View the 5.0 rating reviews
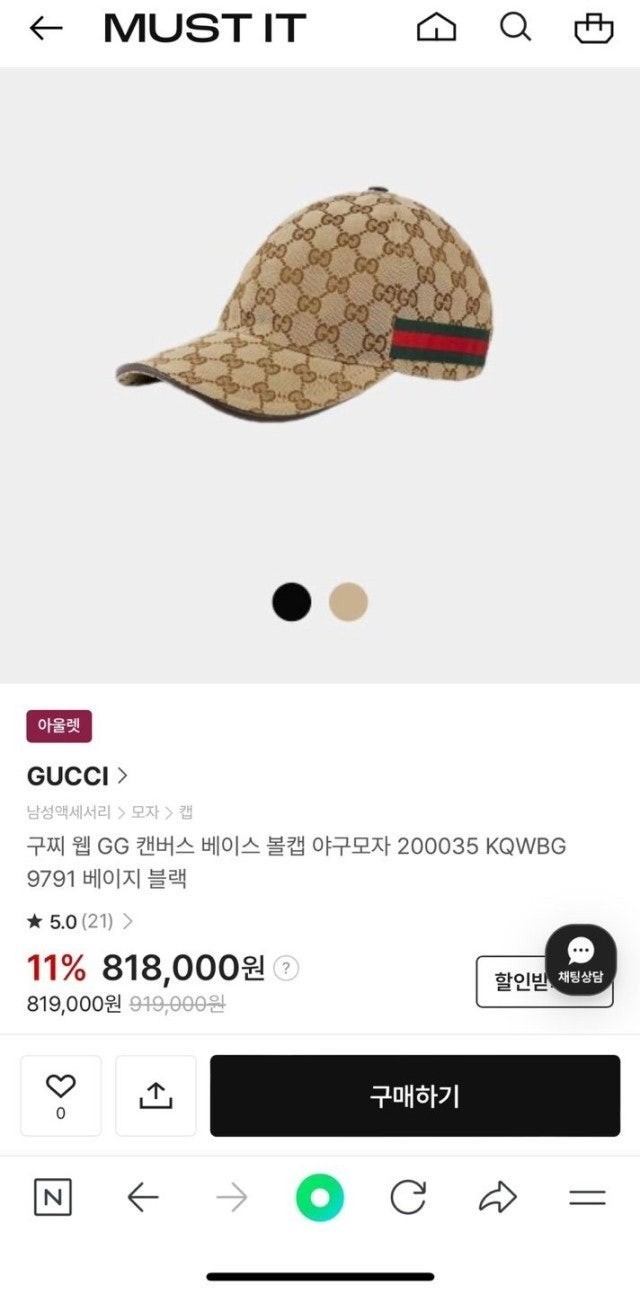Screen dimensions: 640x1294 coord(80,921)
